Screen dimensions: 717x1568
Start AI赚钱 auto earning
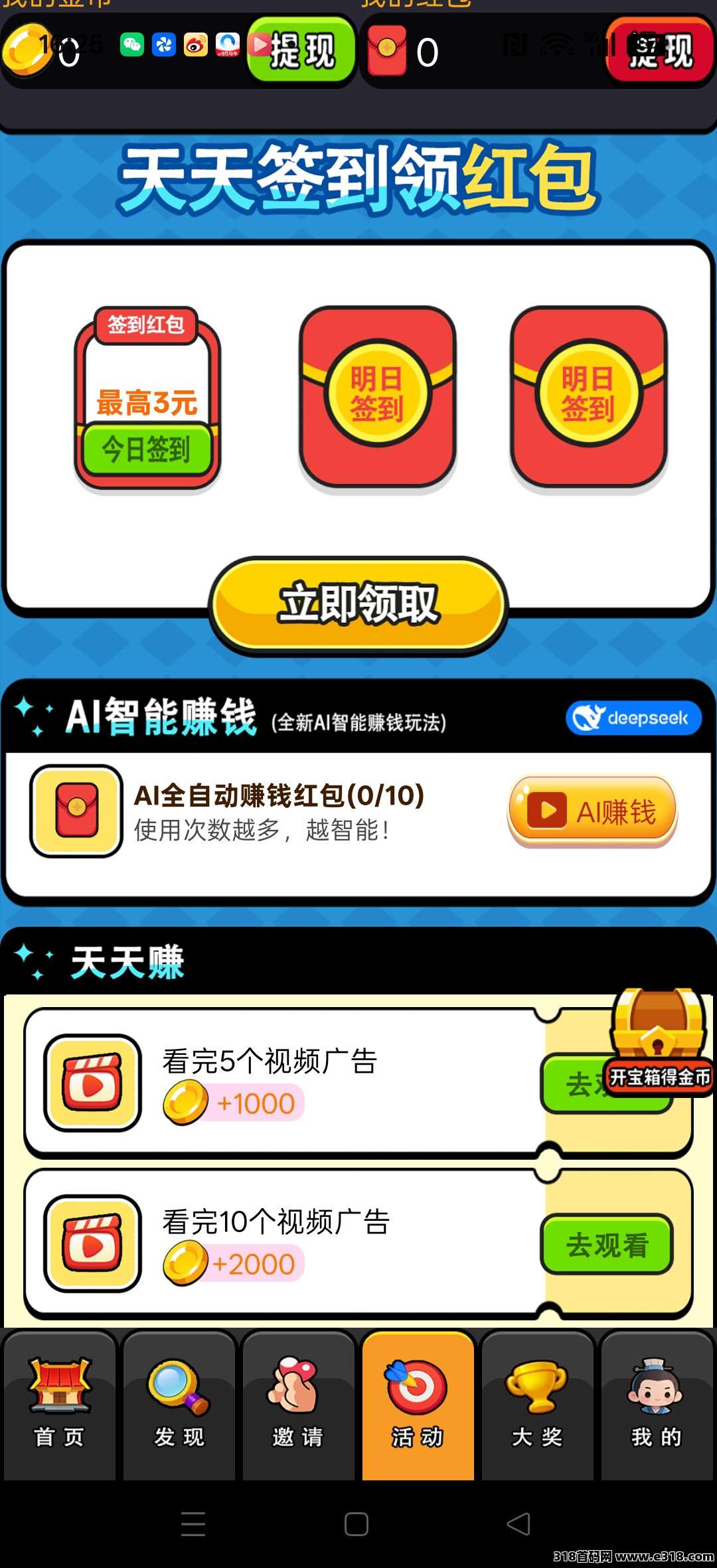pyautogui.click(x=592, y=812)
